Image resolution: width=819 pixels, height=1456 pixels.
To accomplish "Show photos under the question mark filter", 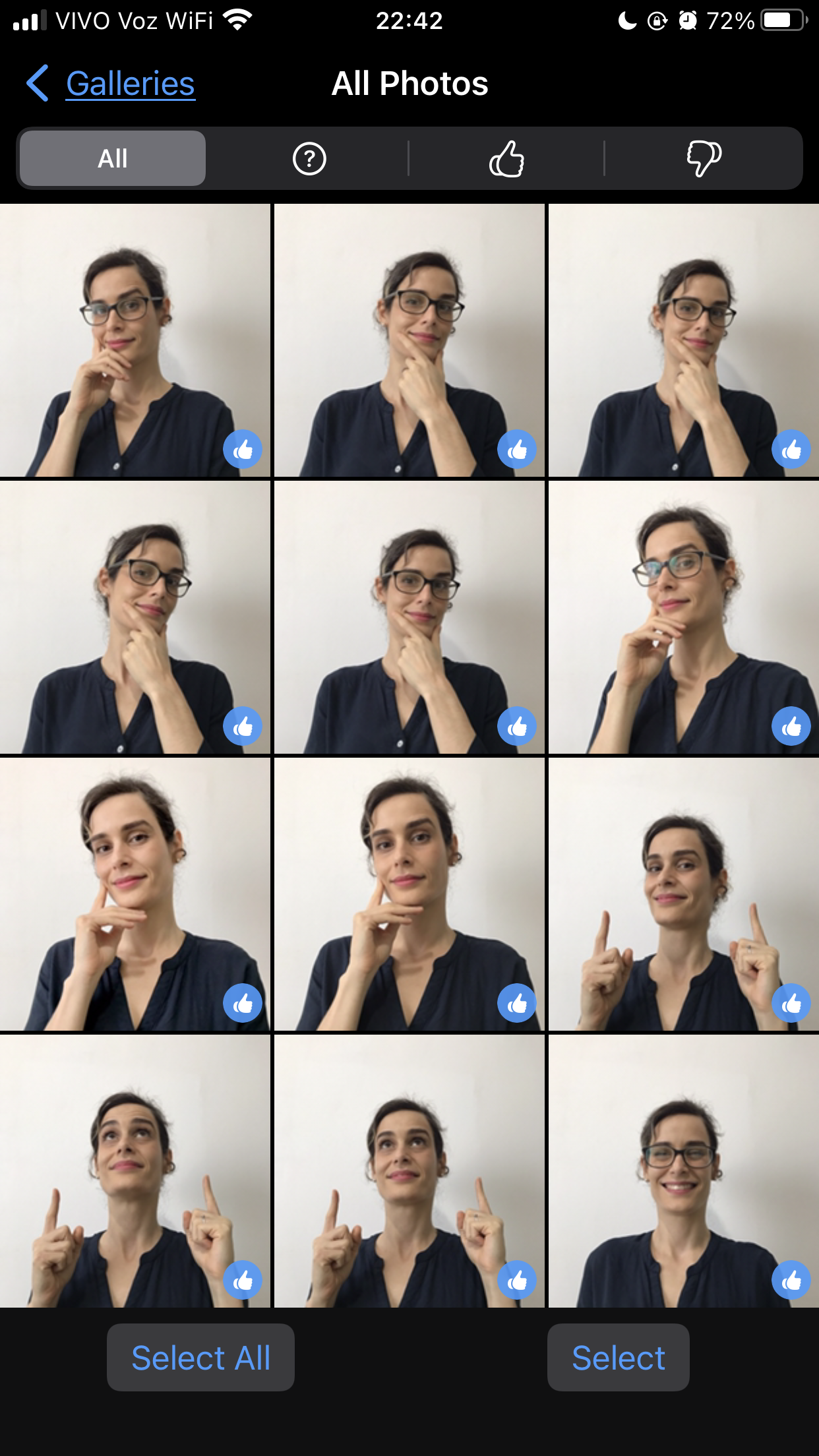I will coord(309,158).
